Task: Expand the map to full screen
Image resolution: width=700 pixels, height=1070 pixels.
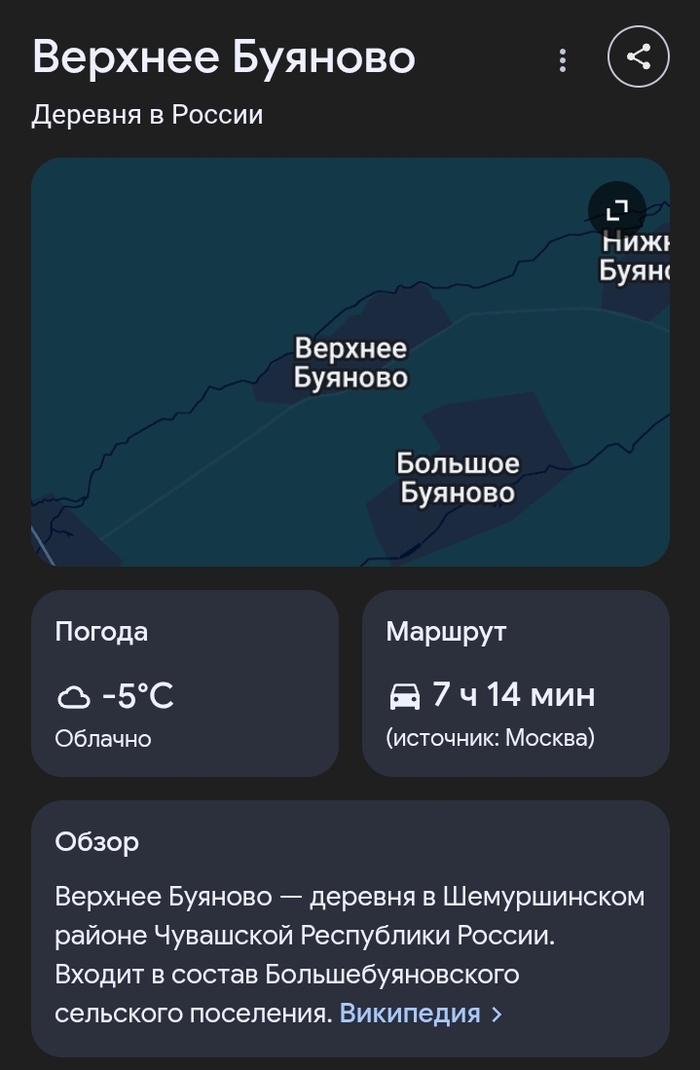Action: (x=617, y=209)
